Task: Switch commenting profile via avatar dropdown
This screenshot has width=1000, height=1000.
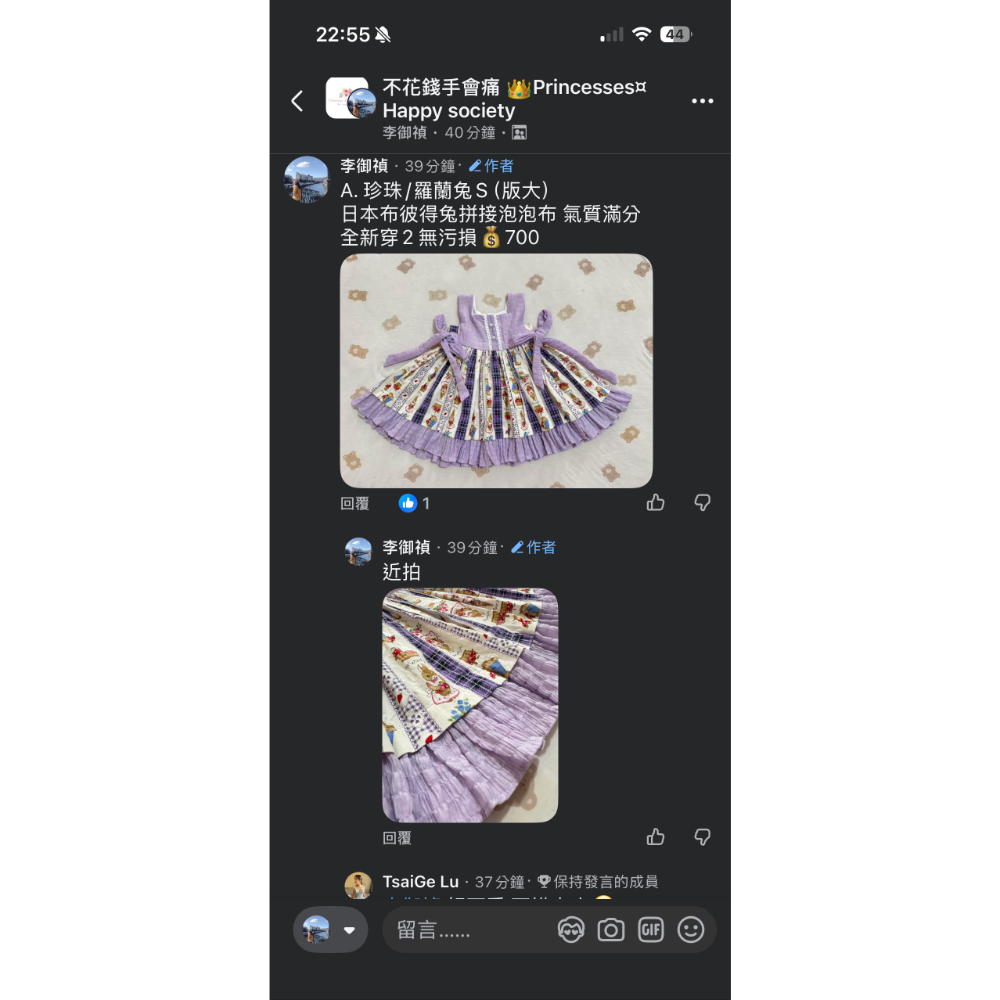Action: (x=330, y=930)
